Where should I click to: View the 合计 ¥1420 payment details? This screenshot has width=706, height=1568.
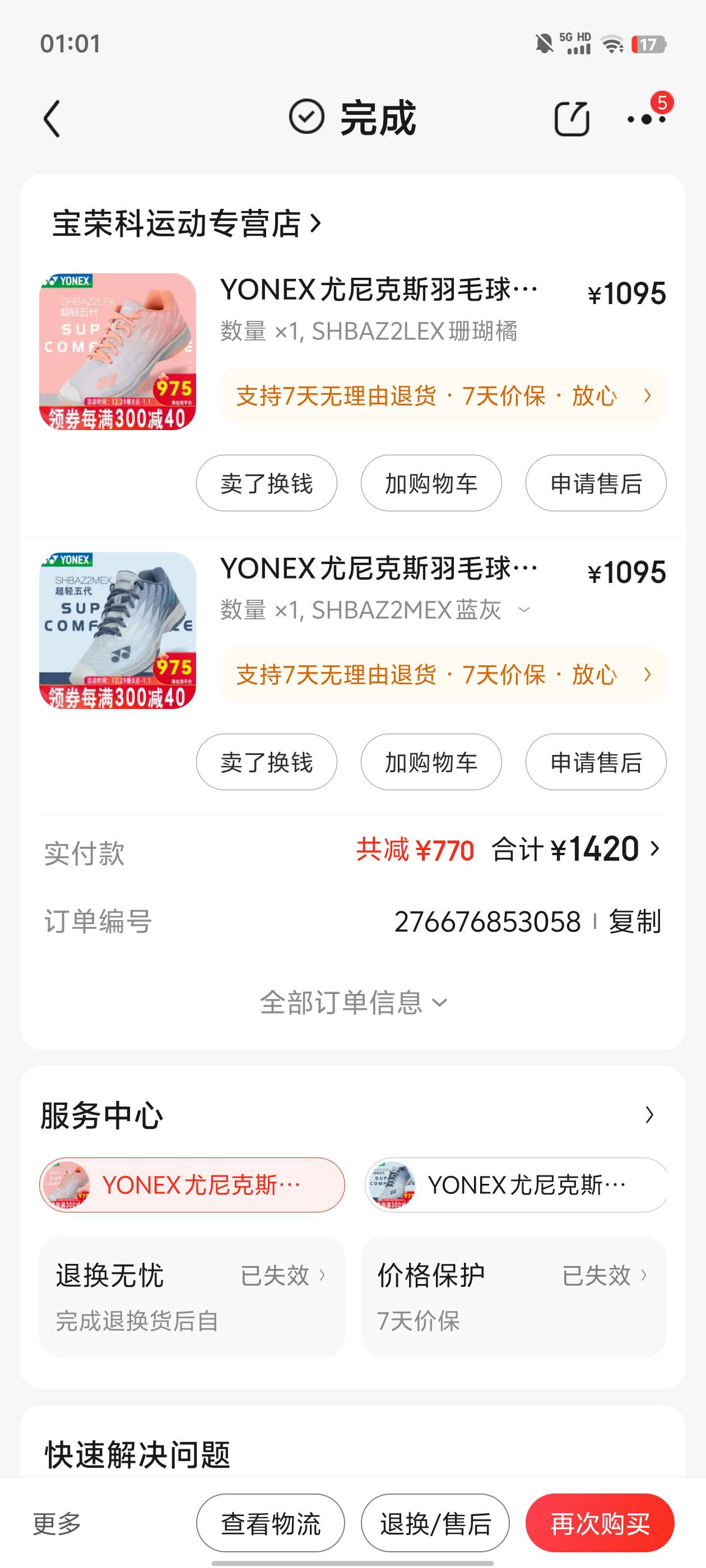[x=575, y=849]
